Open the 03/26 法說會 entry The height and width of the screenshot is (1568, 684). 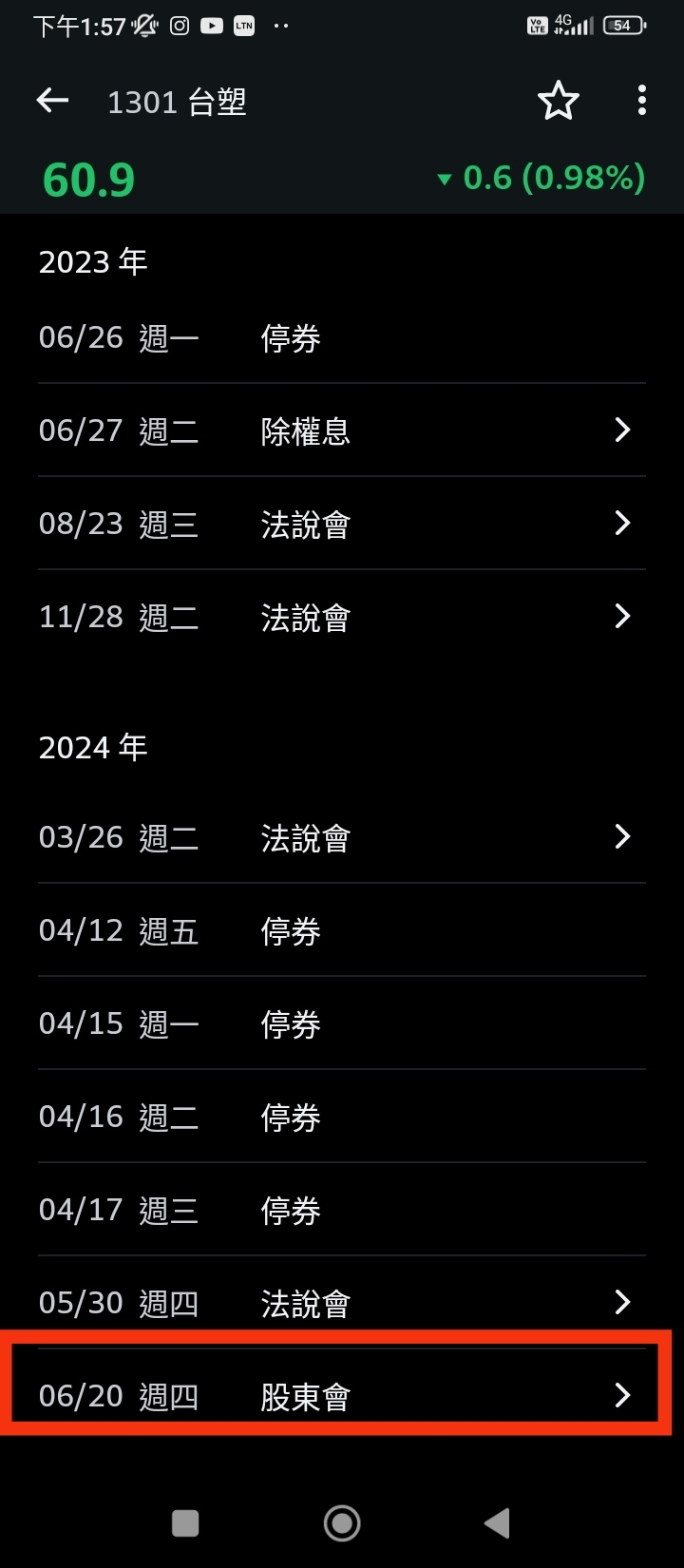point(342,836)
